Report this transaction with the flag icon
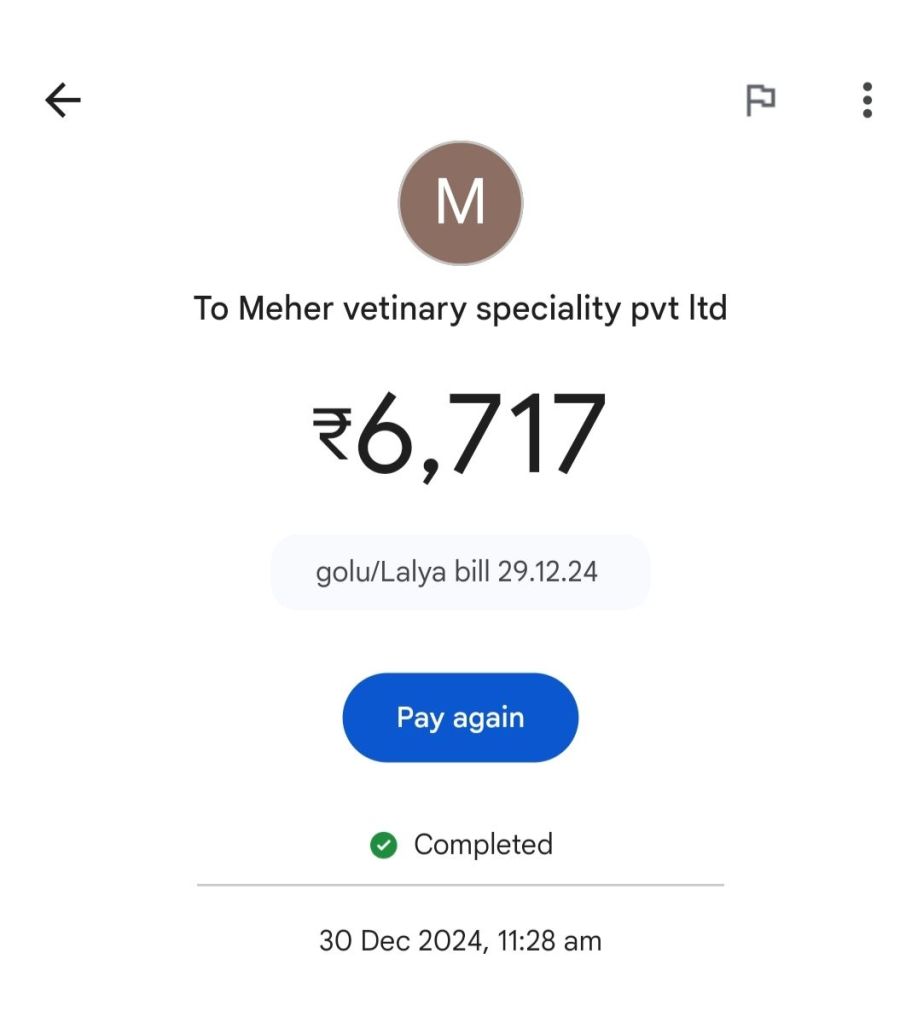 point(761,100)
